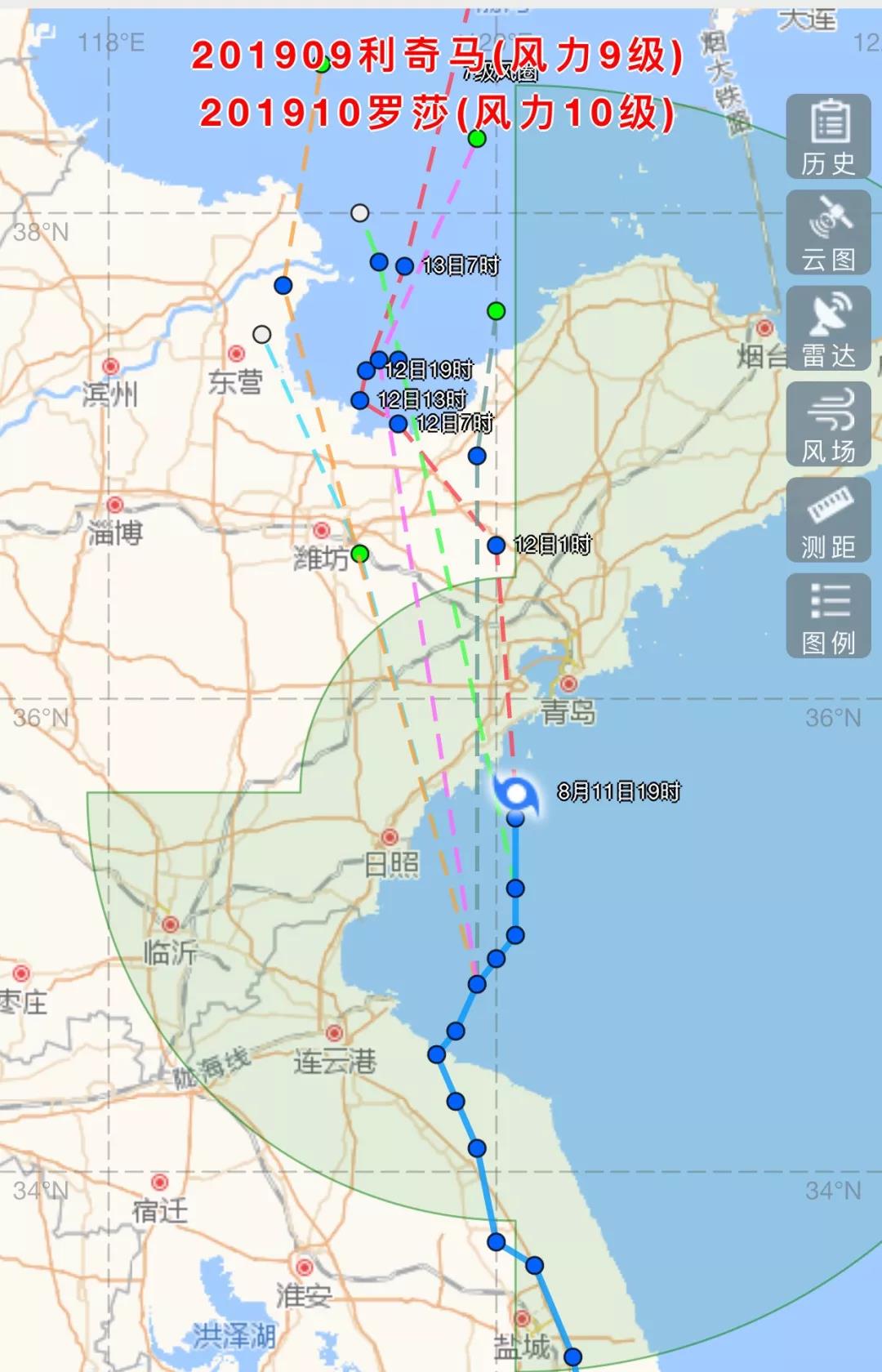View the 图例 map legend
This screenshot has width=882, height=1372.
click(x=828, y=616)
